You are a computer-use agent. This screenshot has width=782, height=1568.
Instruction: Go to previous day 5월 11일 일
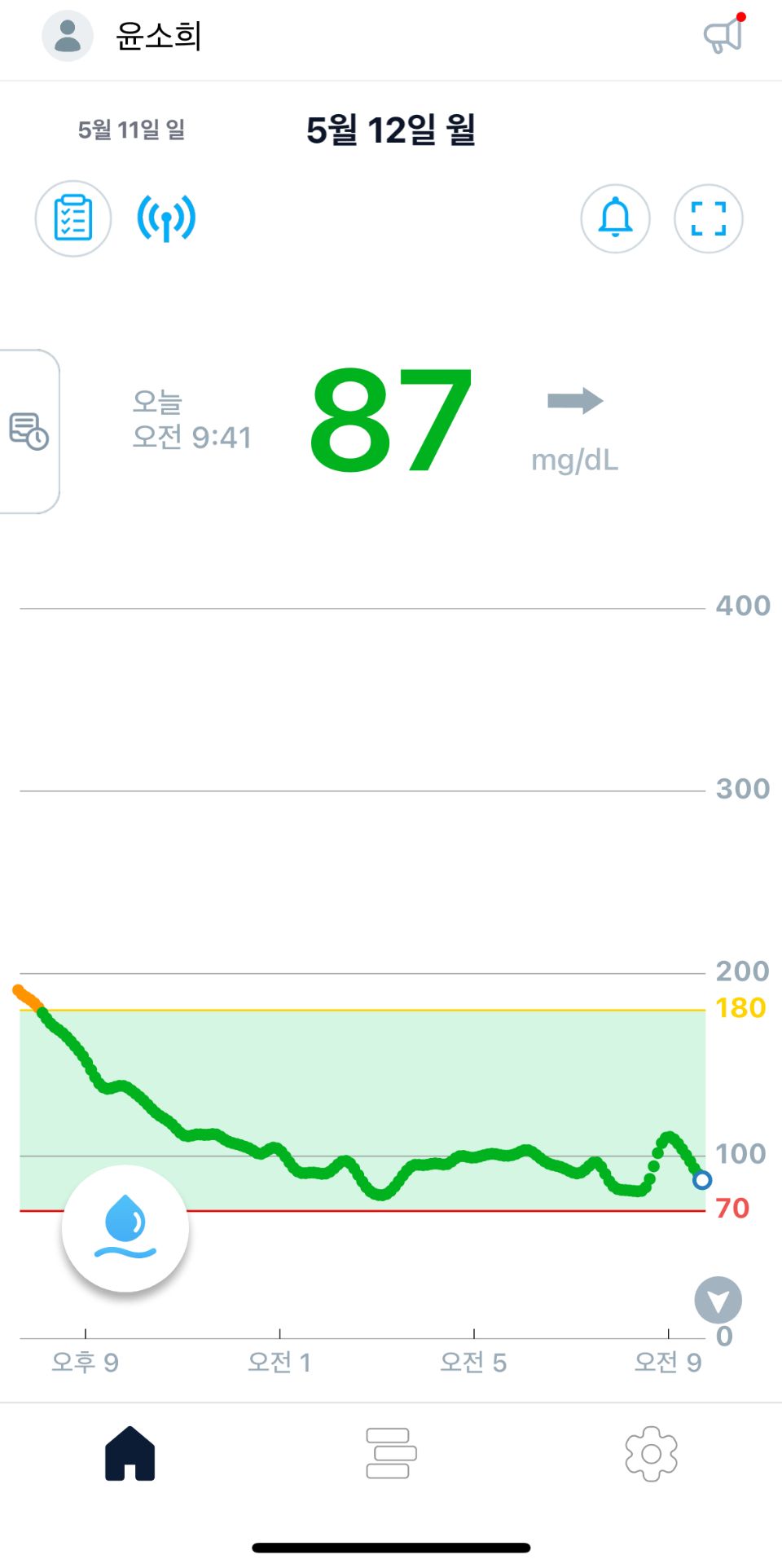[x=131, y=130]
